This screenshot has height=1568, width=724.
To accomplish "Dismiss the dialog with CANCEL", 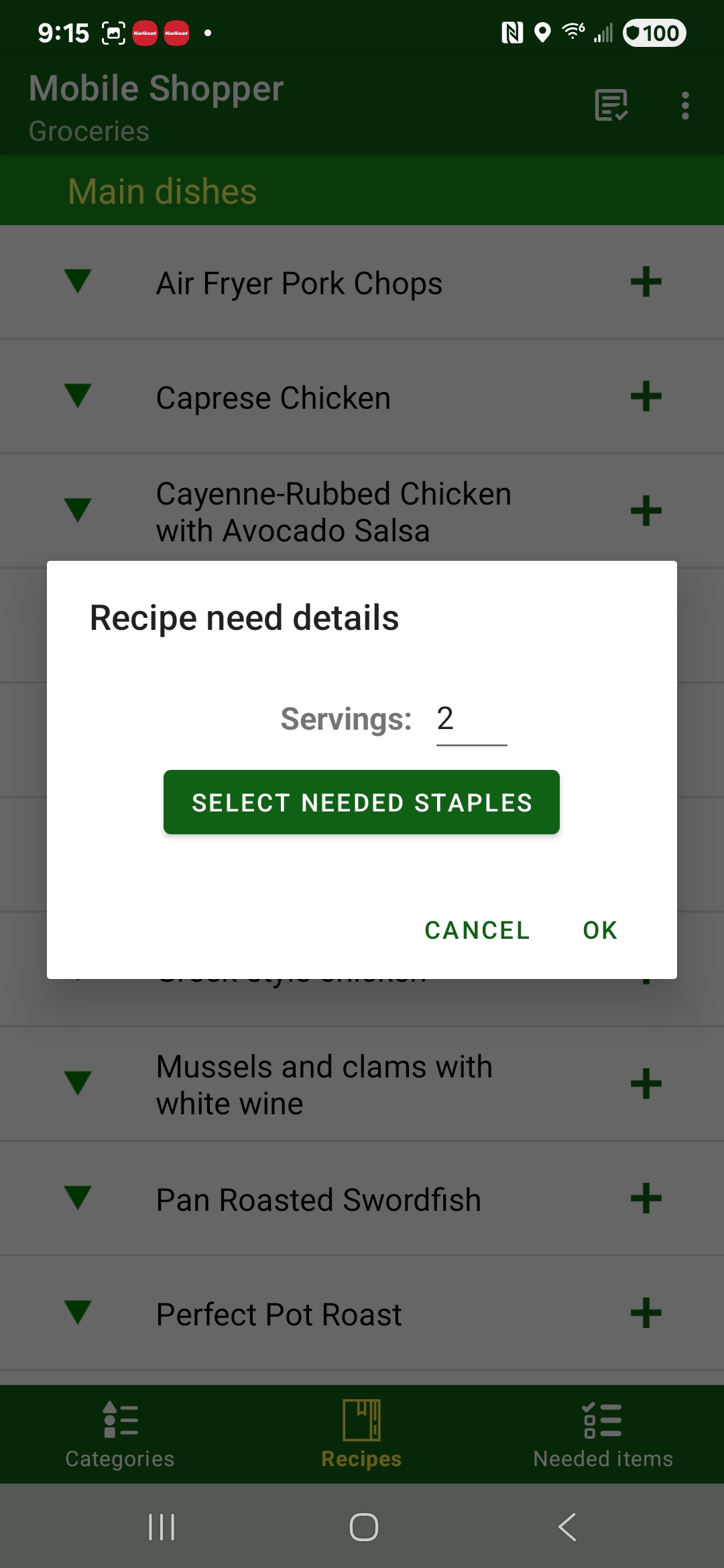I will pos(475,929).
